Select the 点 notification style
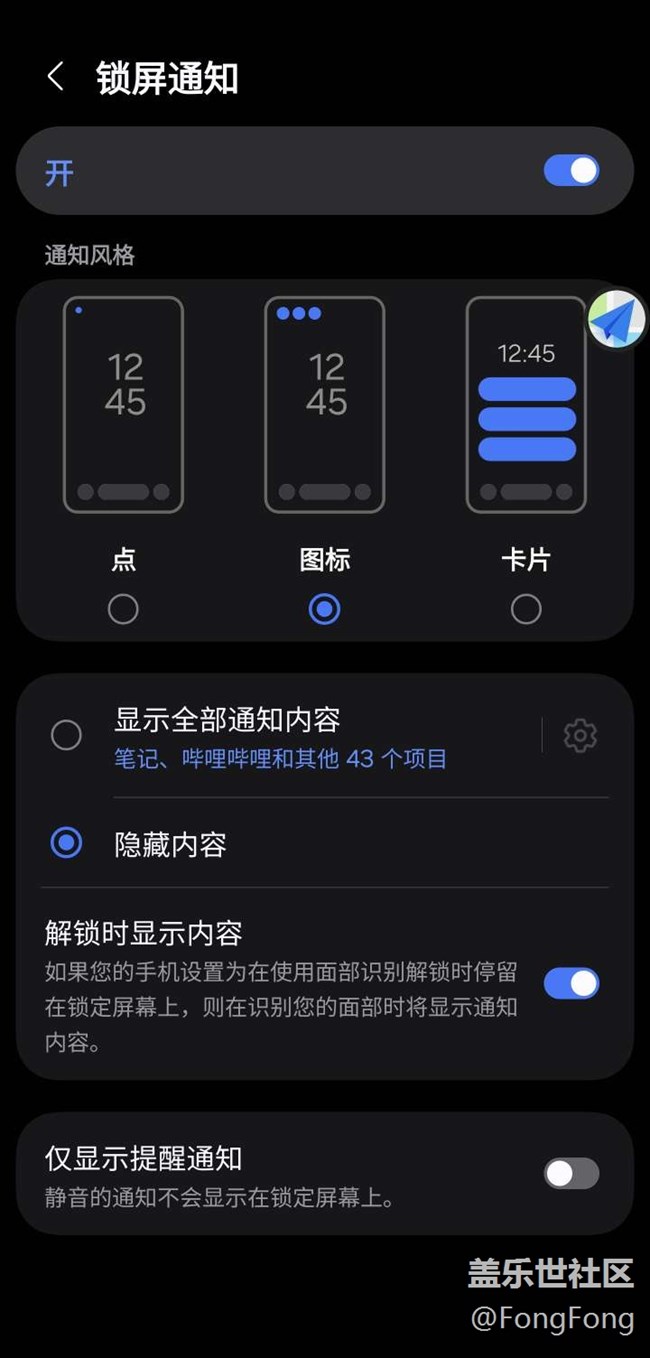The image size is (650, 1358). tap(123, 609)
